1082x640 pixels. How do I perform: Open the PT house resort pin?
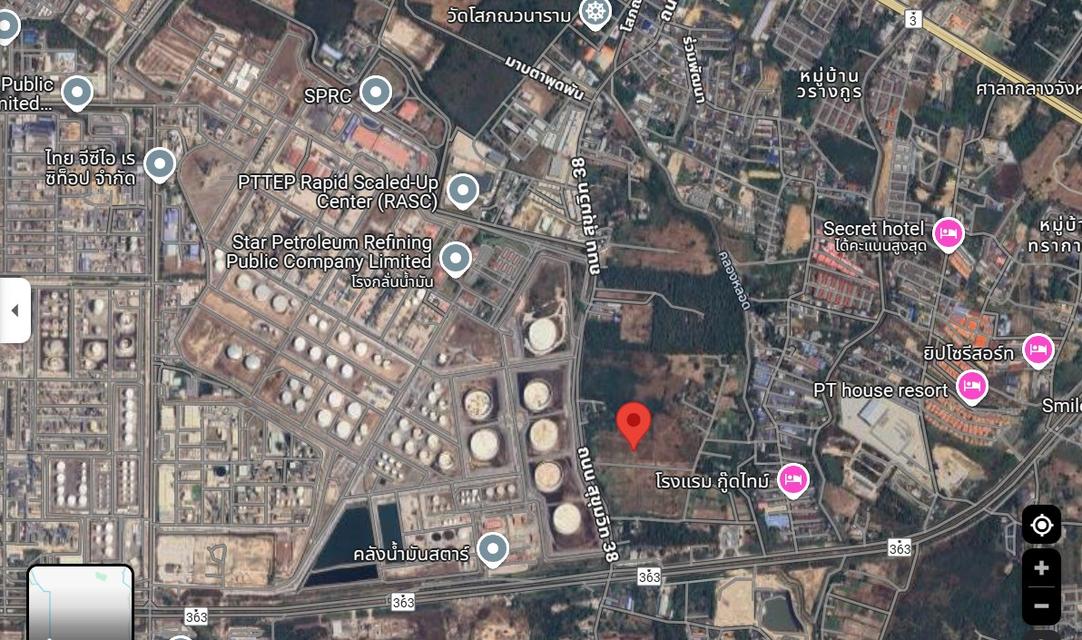(971, 386)
